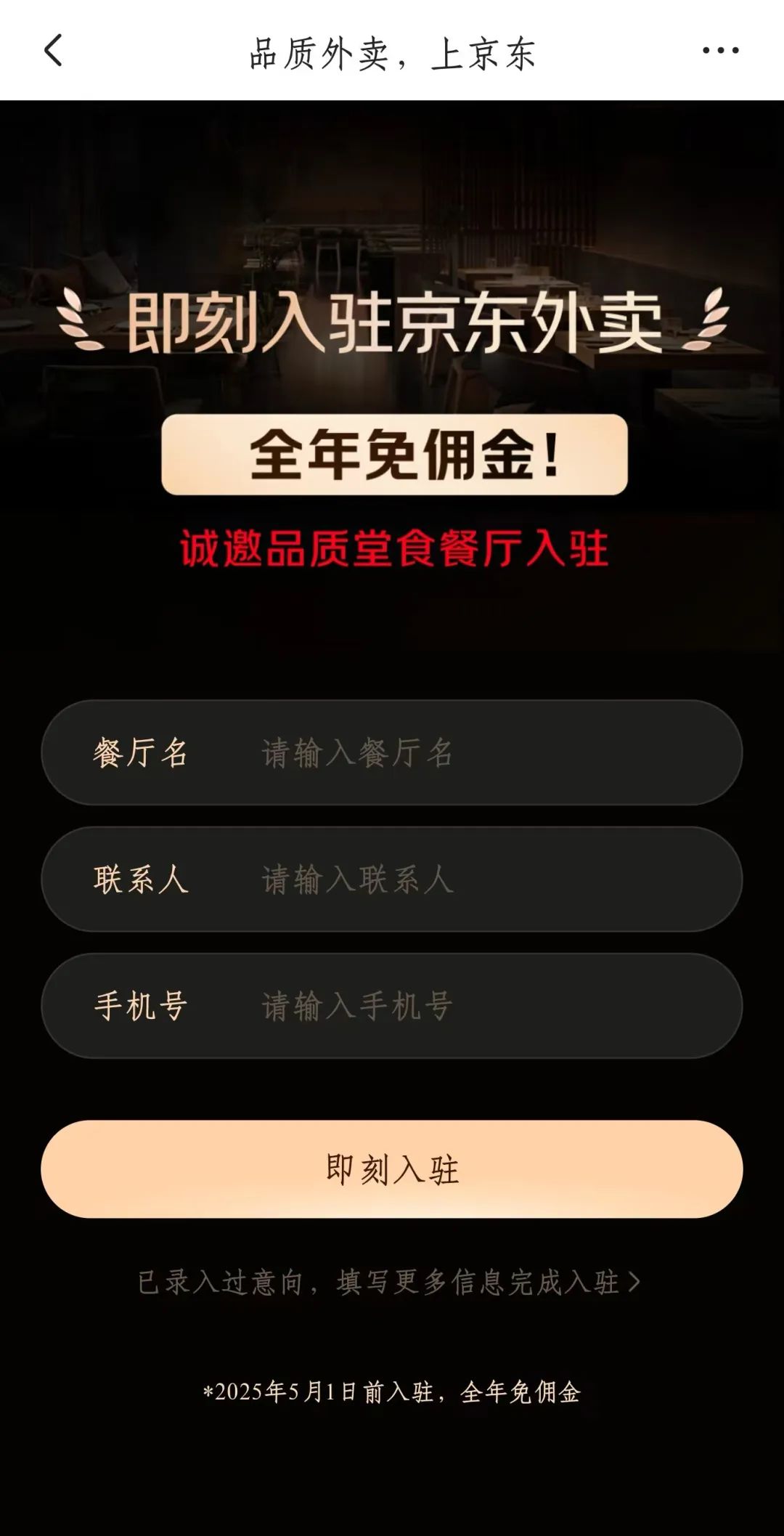Open the three-dot overflow menu
784x1536 pixels.
720,51
